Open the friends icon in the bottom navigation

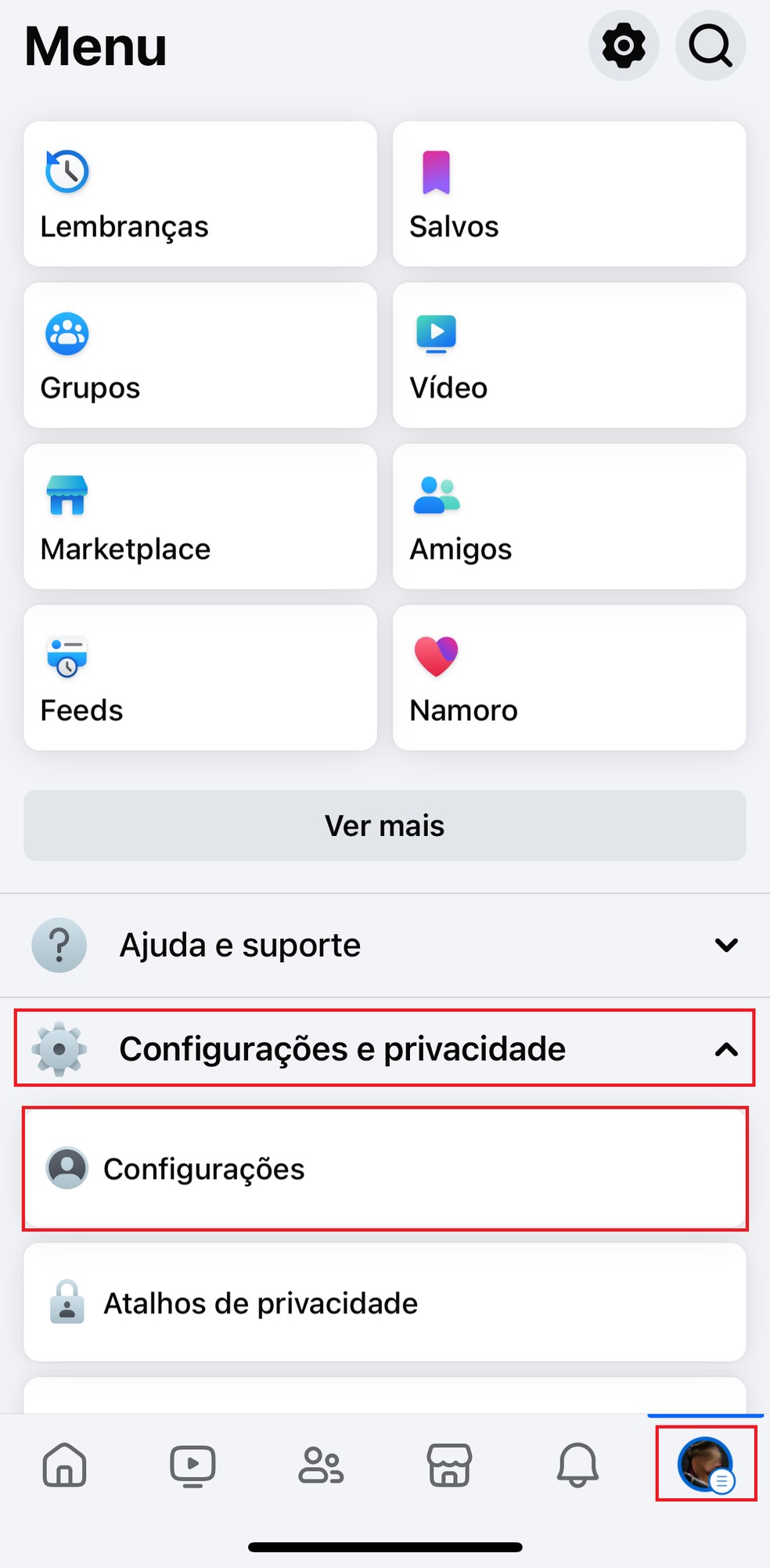[x=321, y=1467]
